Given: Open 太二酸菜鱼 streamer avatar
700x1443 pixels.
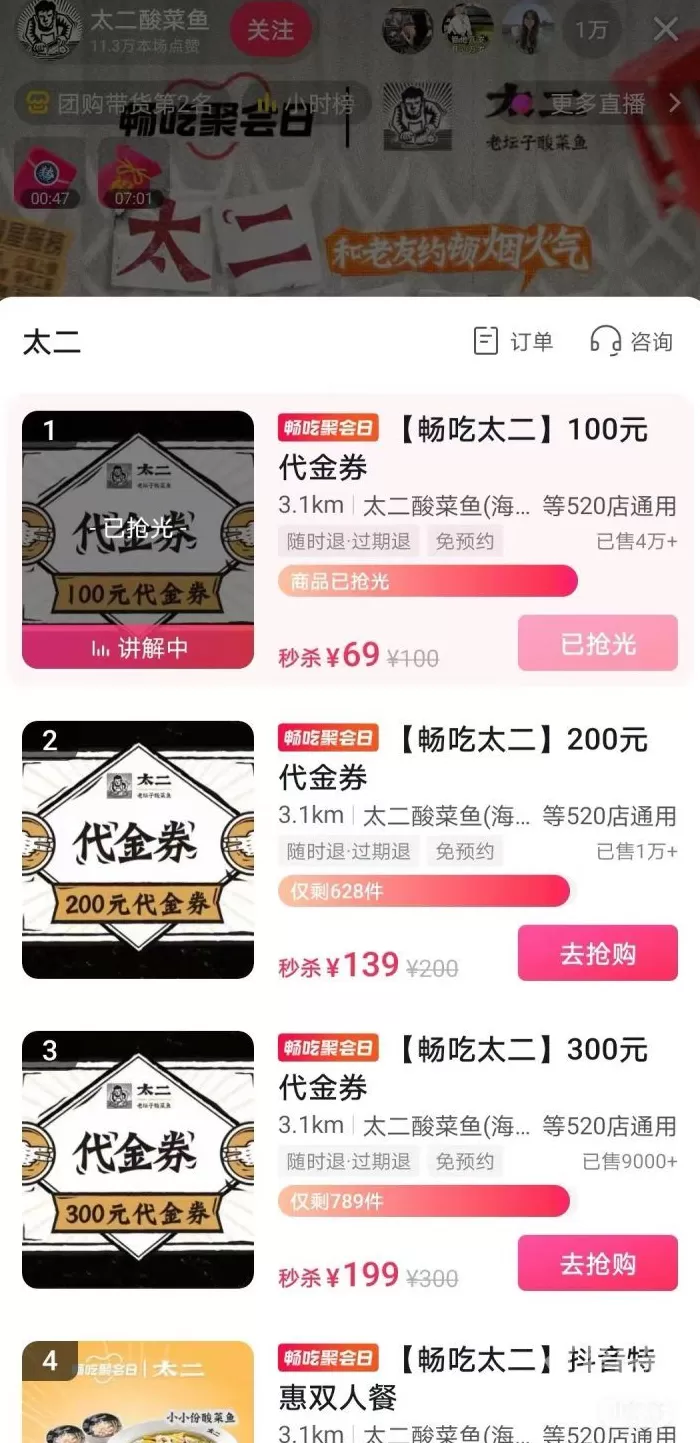Looking at the screenshot, I should click(49, 29).
